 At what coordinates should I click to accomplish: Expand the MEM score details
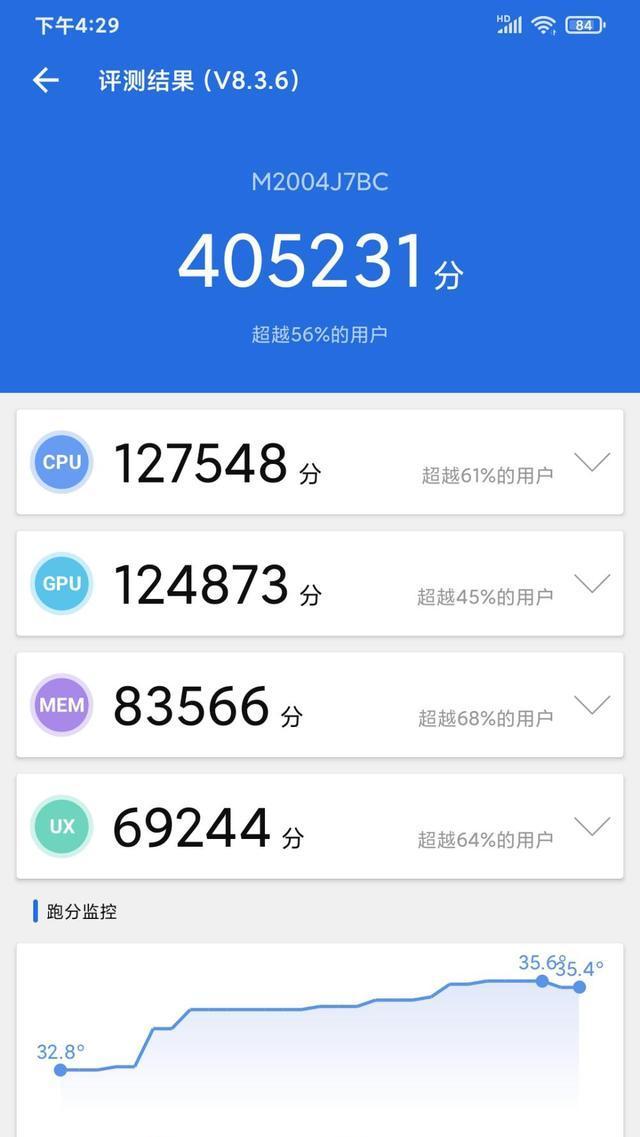tap(592, 704)
